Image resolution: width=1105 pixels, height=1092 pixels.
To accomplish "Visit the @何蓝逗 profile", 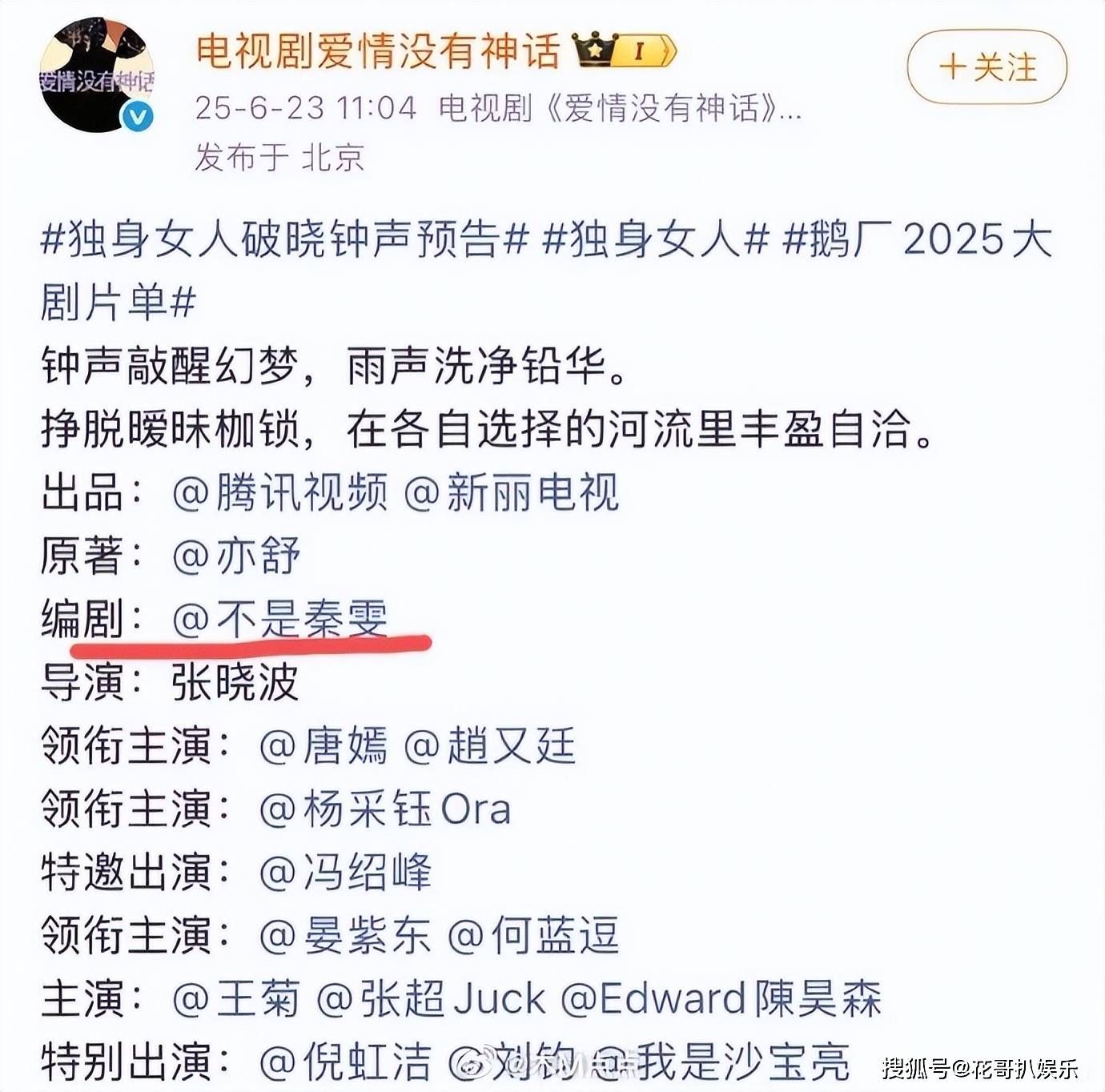I will tap(533, 936).
